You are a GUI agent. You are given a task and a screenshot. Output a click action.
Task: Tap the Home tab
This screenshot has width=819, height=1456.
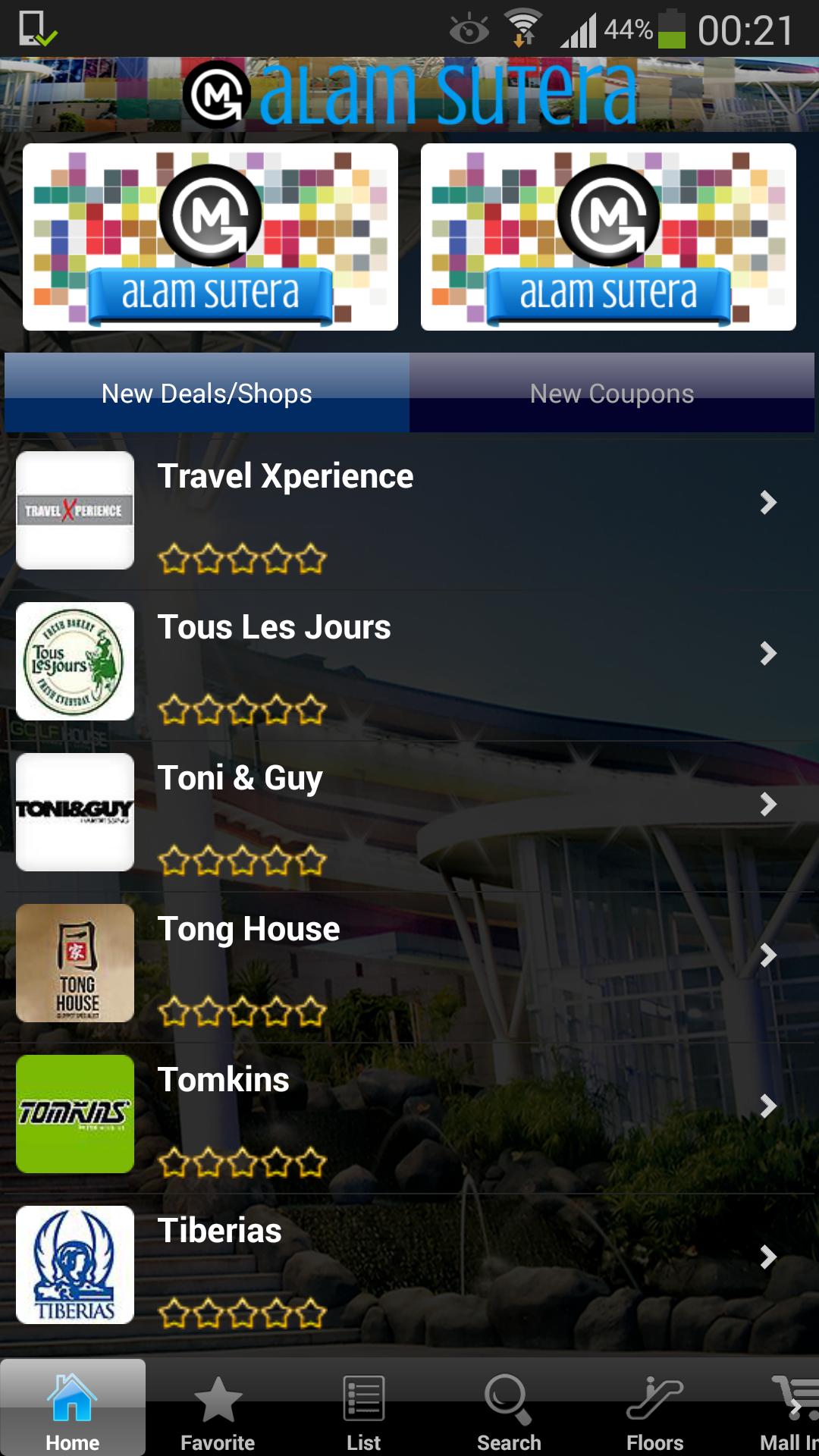(73, 1412)
